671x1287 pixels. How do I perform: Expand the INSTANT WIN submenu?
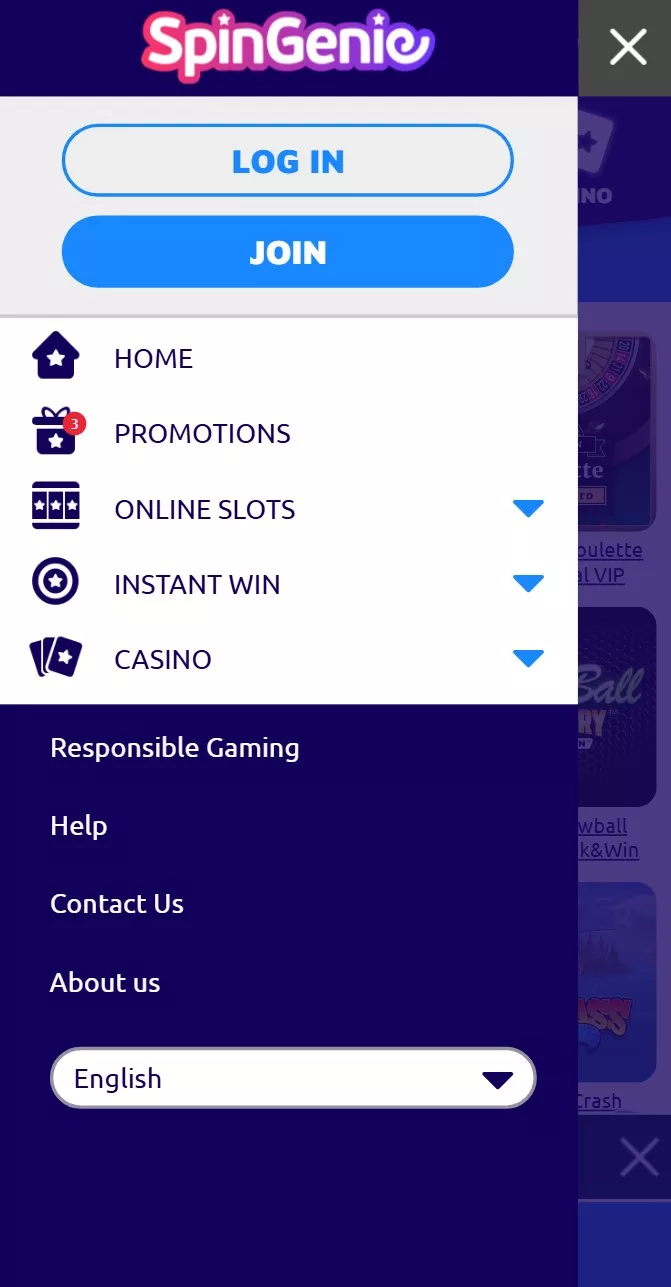527,584
